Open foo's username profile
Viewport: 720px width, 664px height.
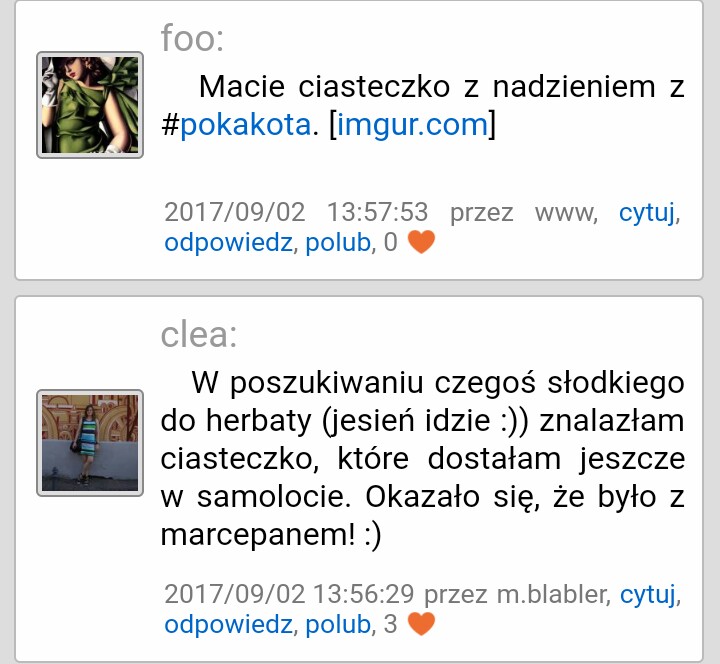click(x=191, y=40)
